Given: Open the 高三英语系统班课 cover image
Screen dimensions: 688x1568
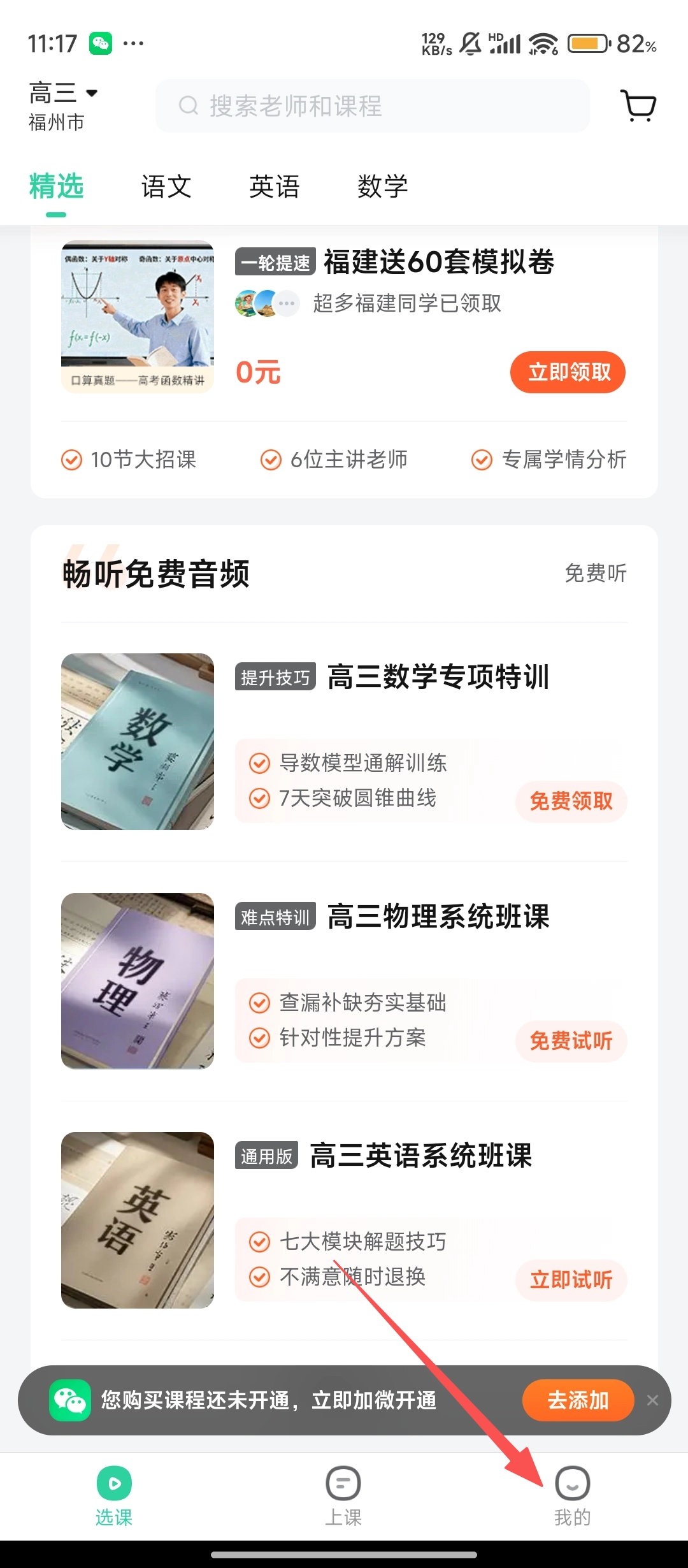Looking at the screenshot, I should tap(138, 1220).
